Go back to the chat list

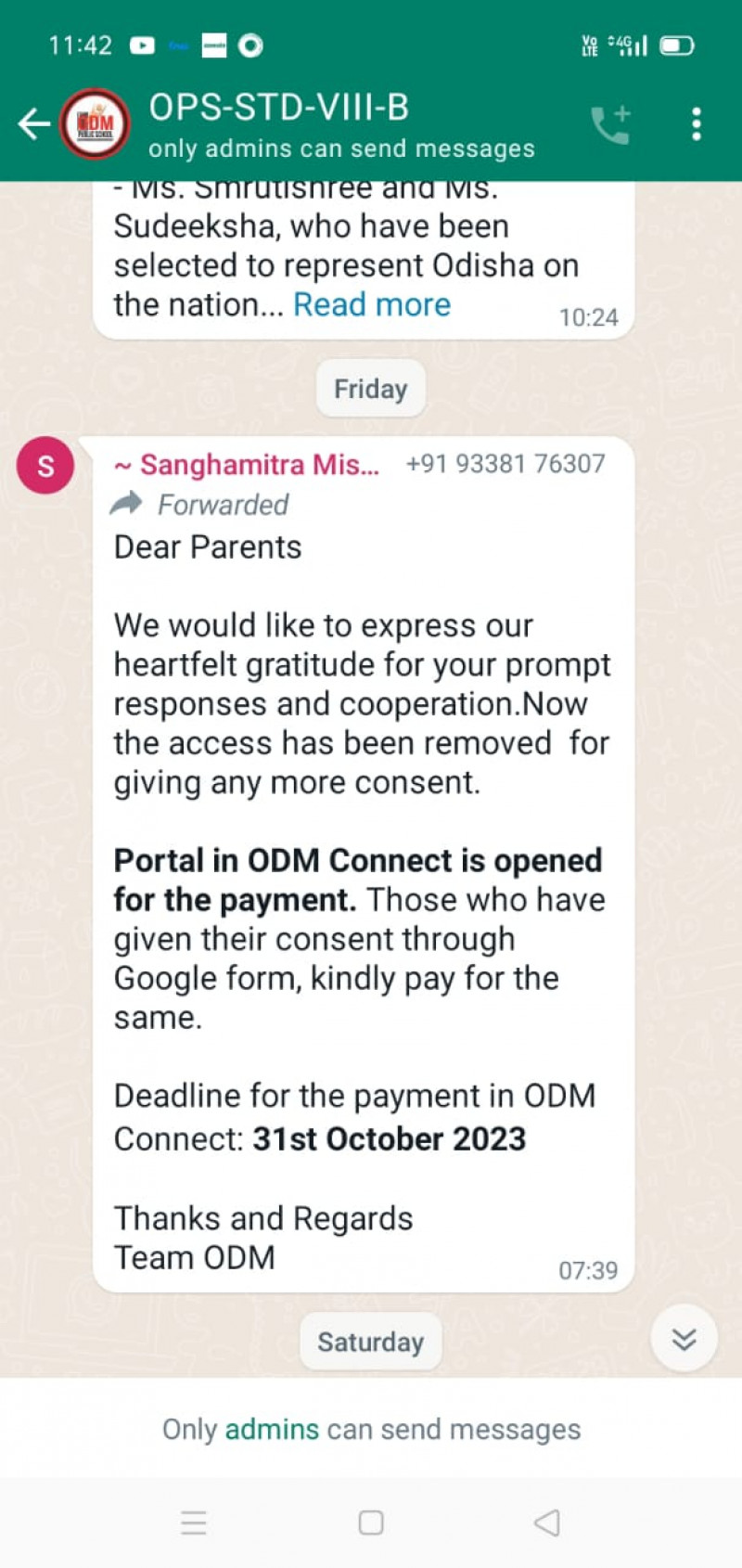(x=33, y=123)
